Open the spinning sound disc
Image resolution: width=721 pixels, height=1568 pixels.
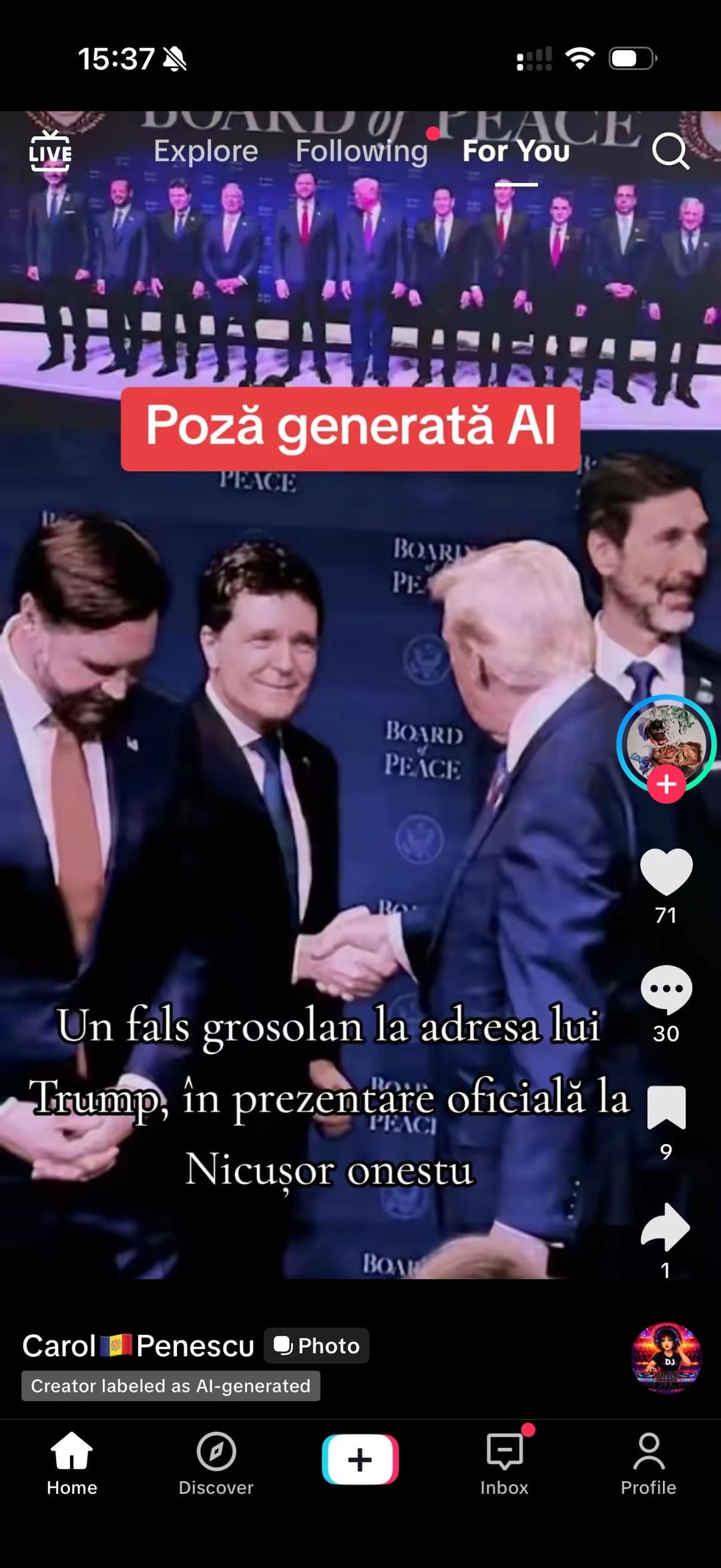[666, 1357]
